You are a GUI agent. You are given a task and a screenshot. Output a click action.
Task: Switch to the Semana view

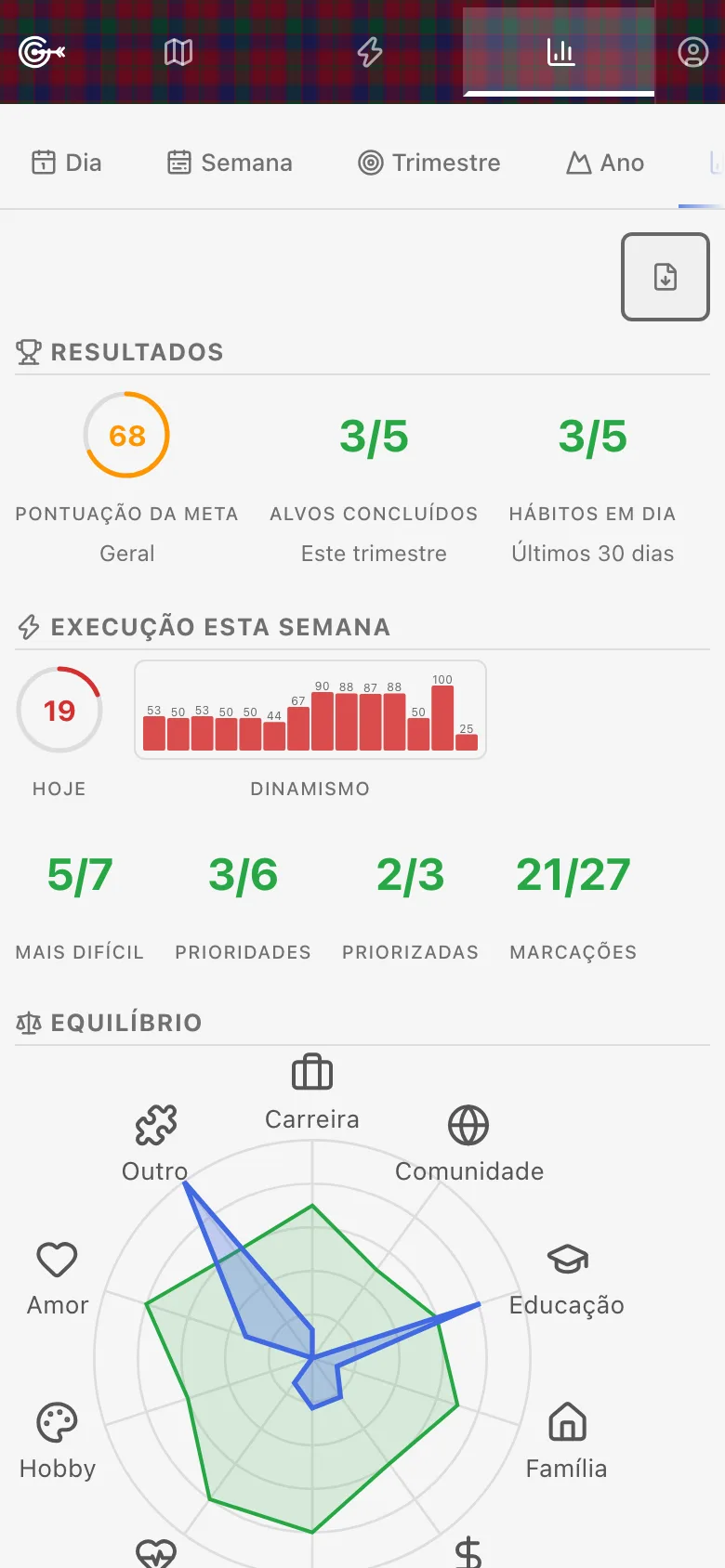point(230,163)
